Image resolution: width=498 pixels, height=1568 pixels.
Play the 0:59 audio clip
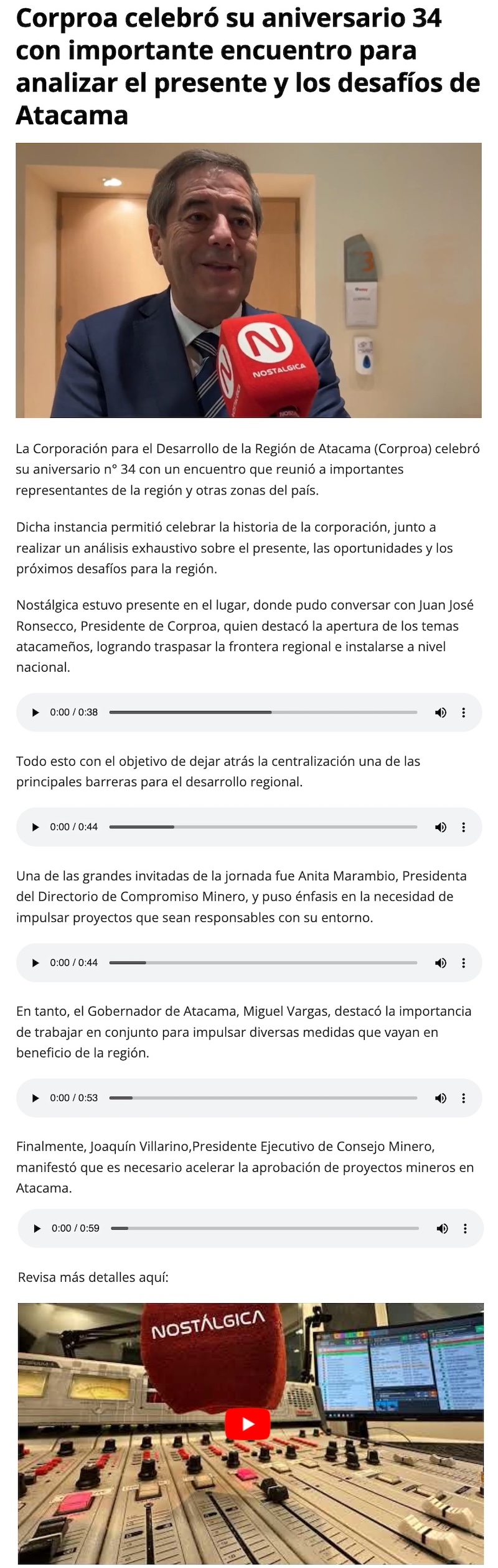[x=37, y=1228]
